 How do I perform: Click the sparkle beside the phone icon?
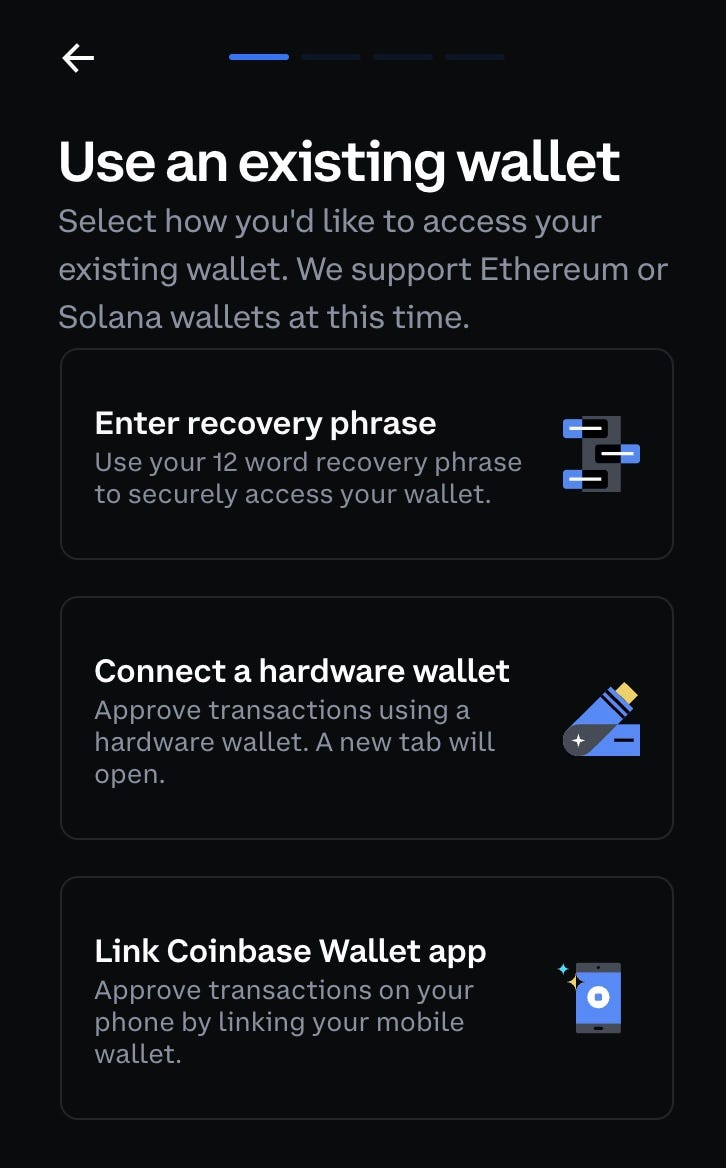[565, 968]
